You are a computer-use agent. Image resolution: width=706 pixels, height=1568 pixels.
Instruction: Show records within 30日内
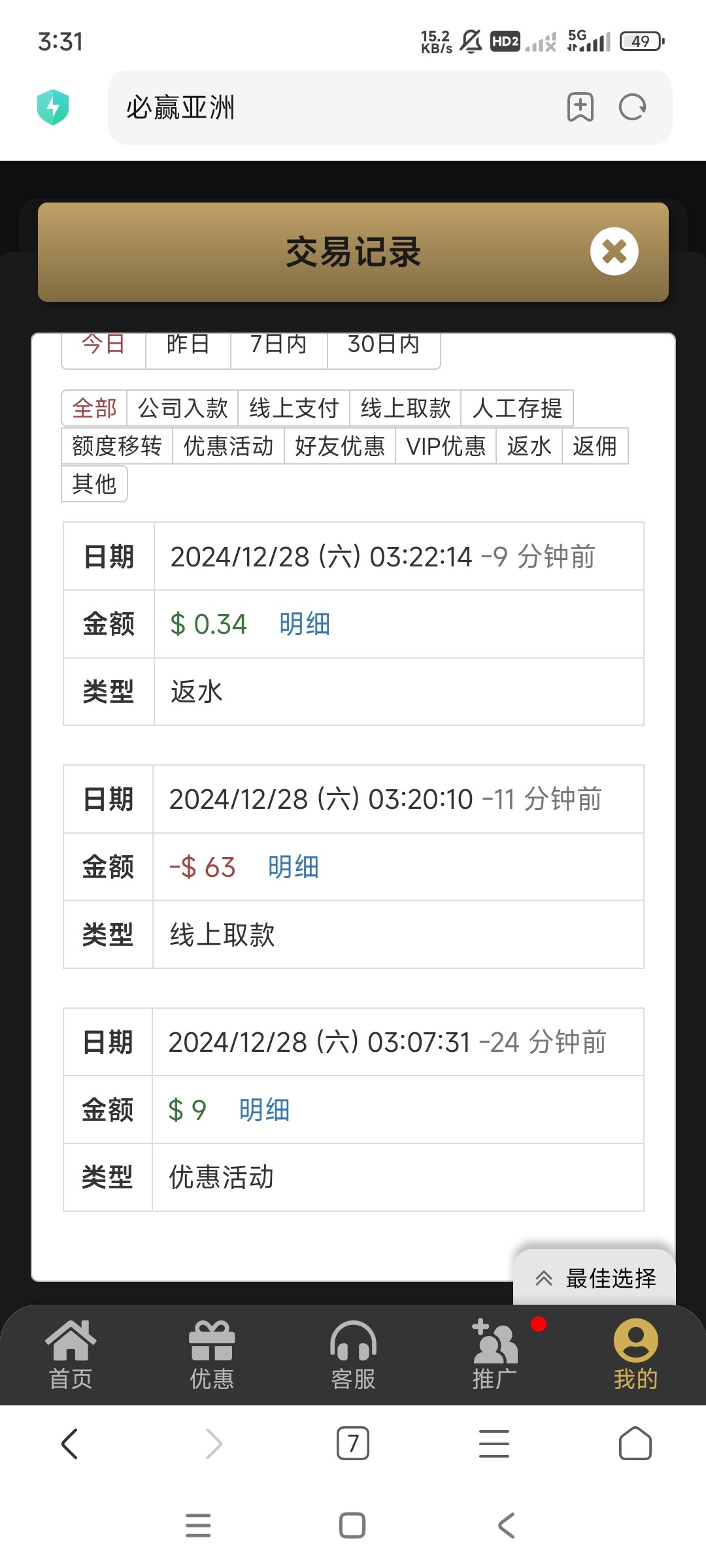click(x=384, y=345)
